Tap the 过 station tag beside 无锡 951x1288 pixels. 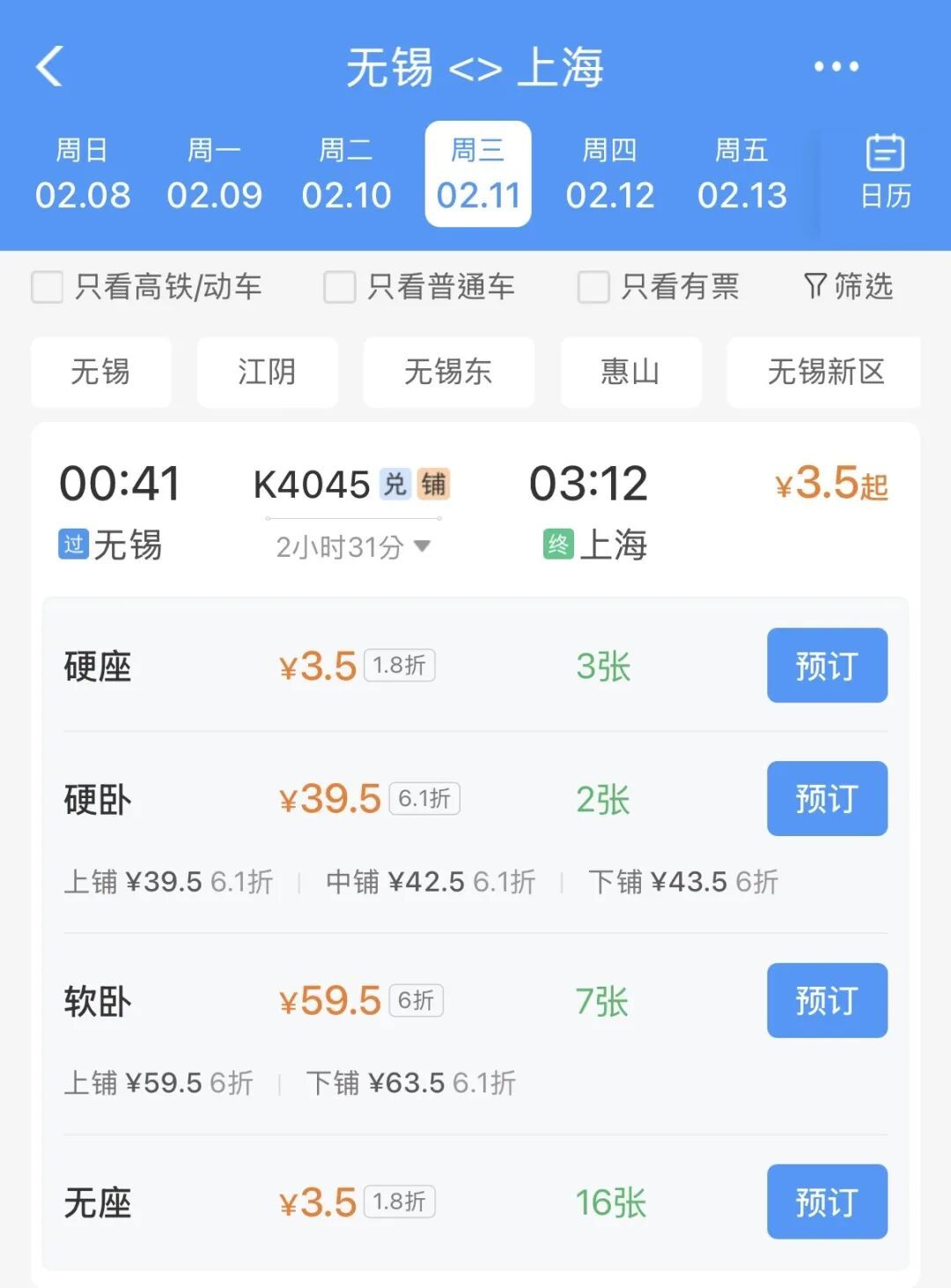coord(72,546)
